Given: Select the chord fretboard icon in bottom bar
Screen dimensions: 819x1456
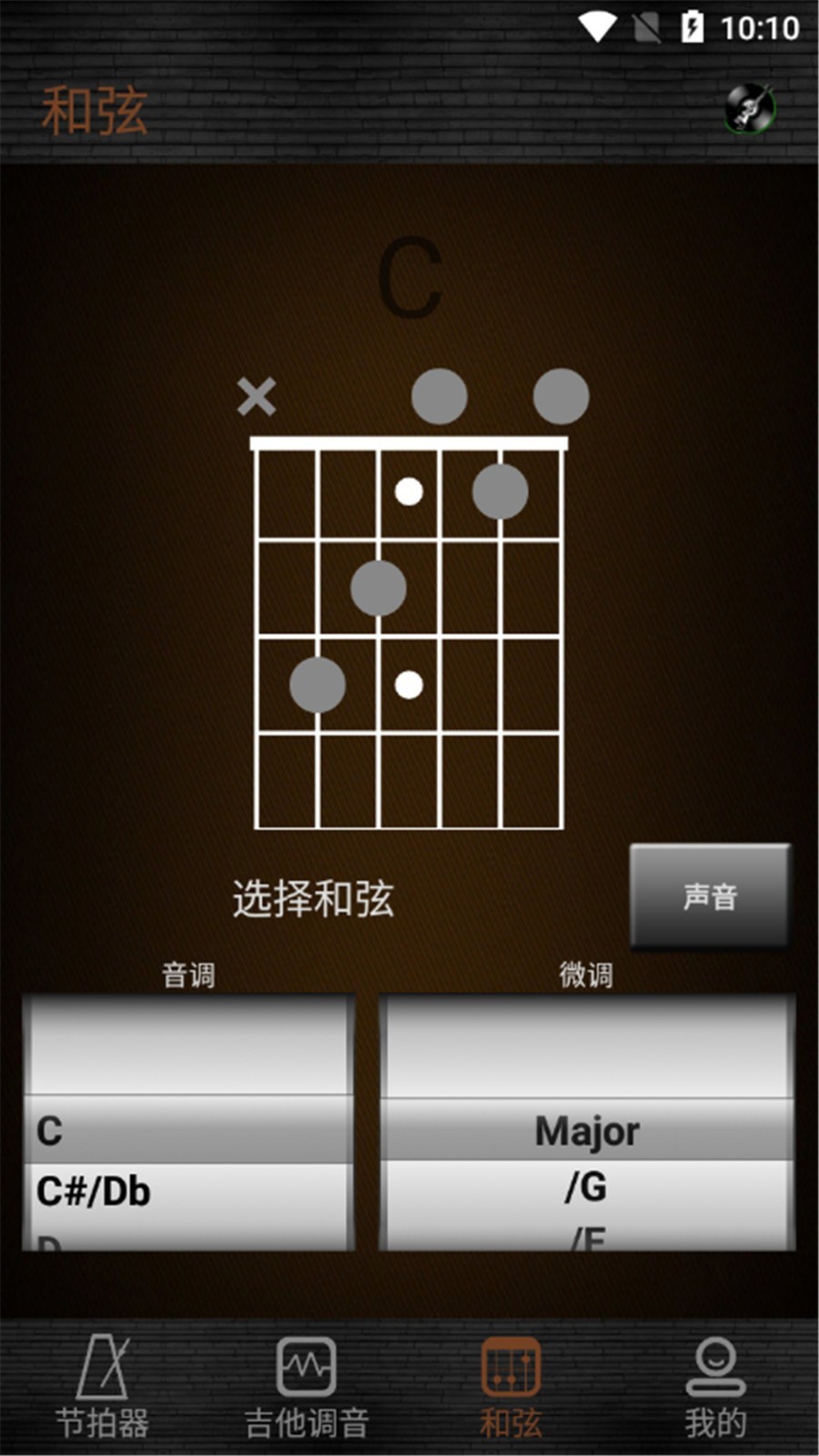Looking at the screenshot, I should tap(513, 1368).
